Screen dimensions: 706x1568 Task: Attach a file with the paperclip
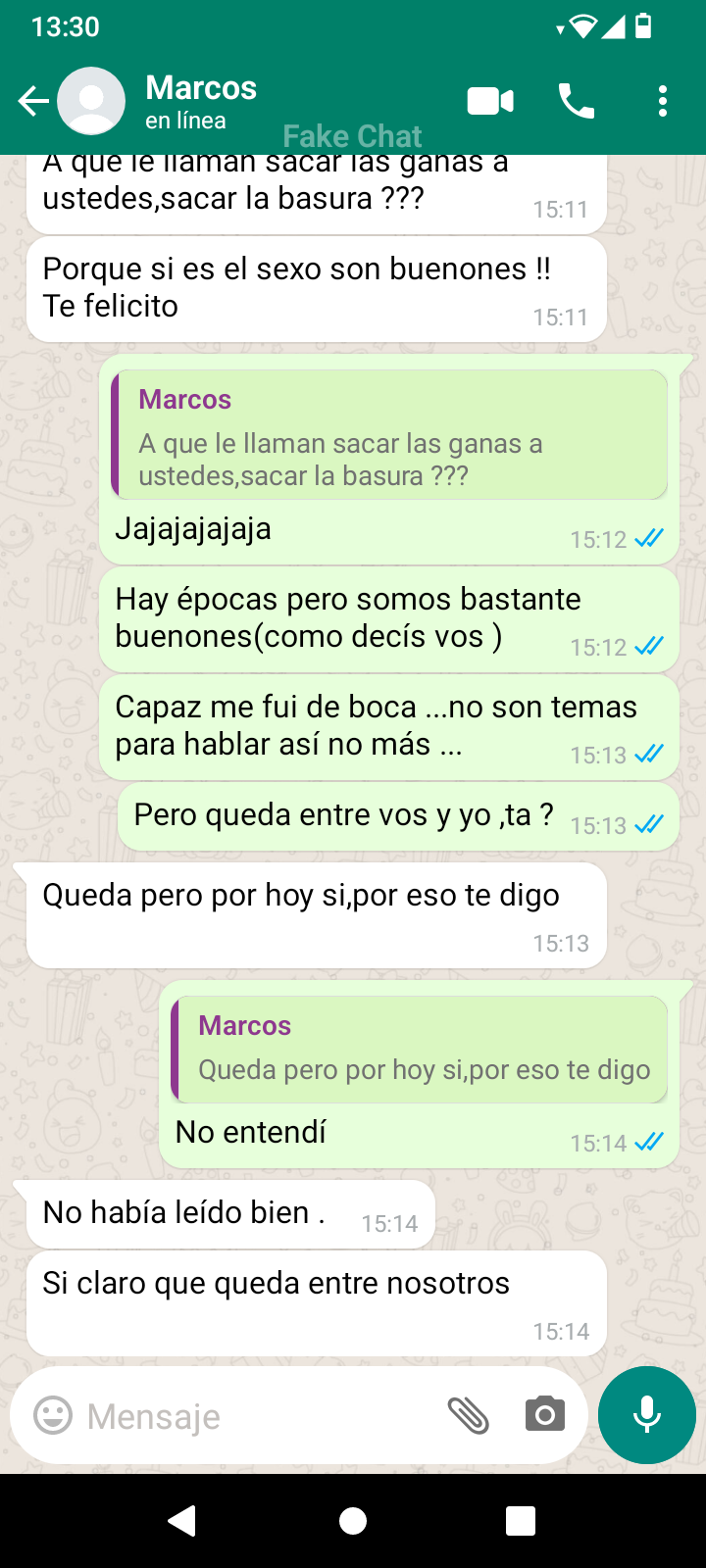[468, 1416]
